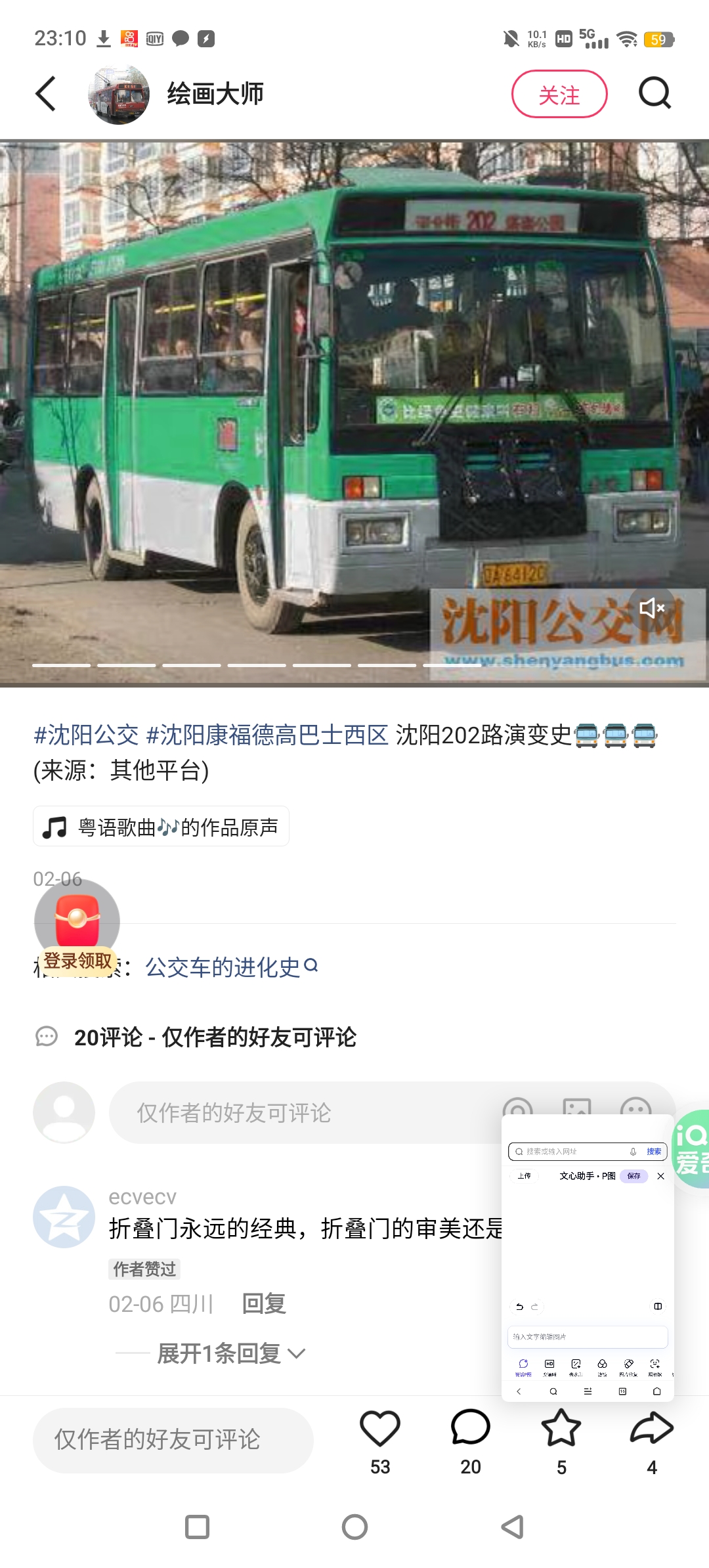Tap the comment field beside the avatar

(x=306, y=1113)
